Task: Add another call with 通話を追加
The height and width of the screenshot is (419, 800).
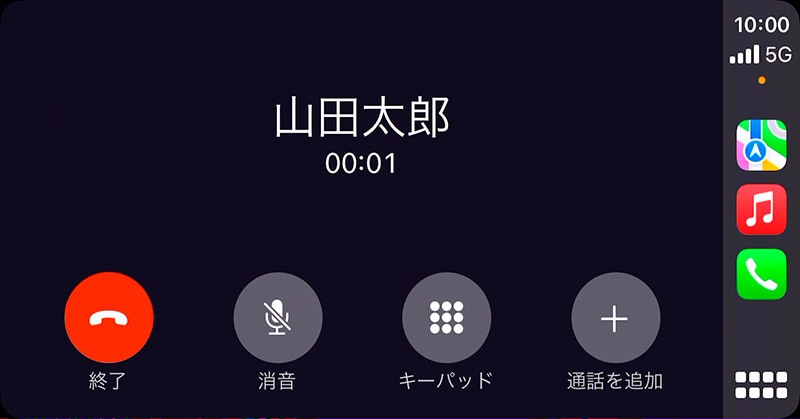Action: pyautogui.click(x=615, y=318)
